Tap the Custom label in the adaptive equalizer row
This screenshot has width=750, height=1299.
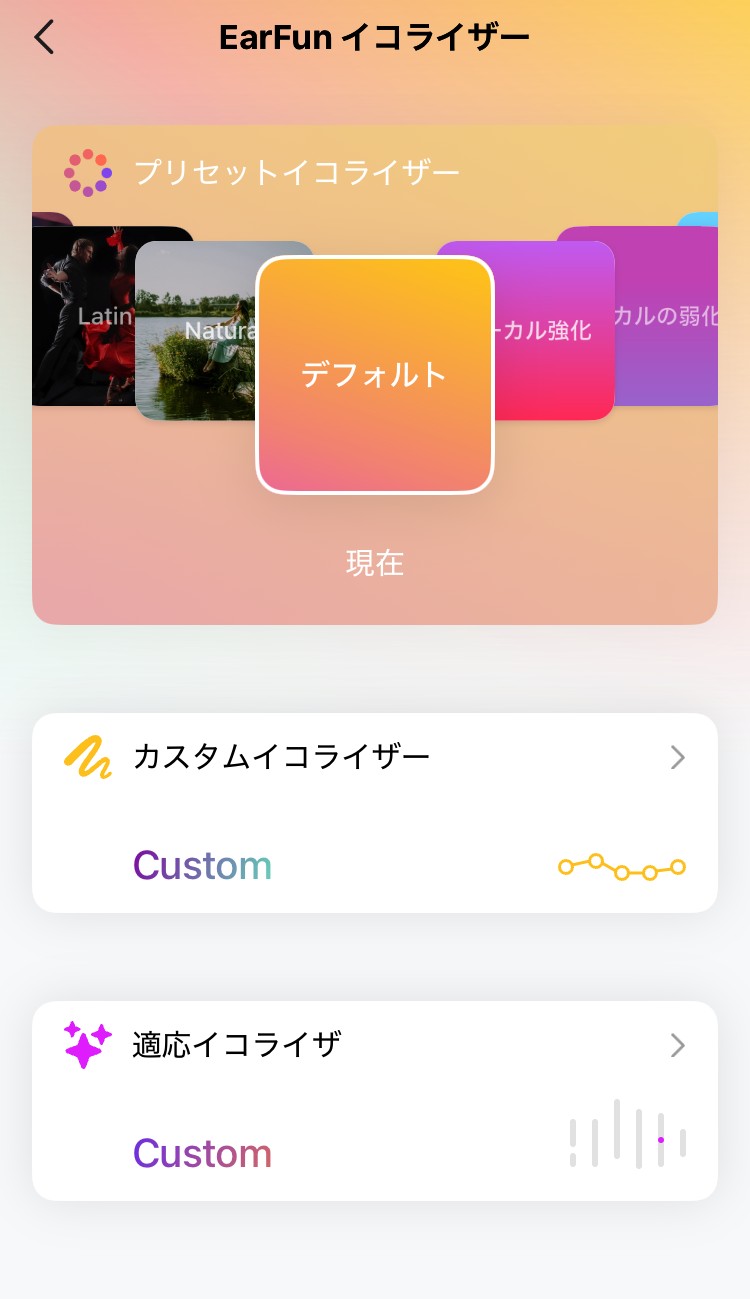(202, 1153)
